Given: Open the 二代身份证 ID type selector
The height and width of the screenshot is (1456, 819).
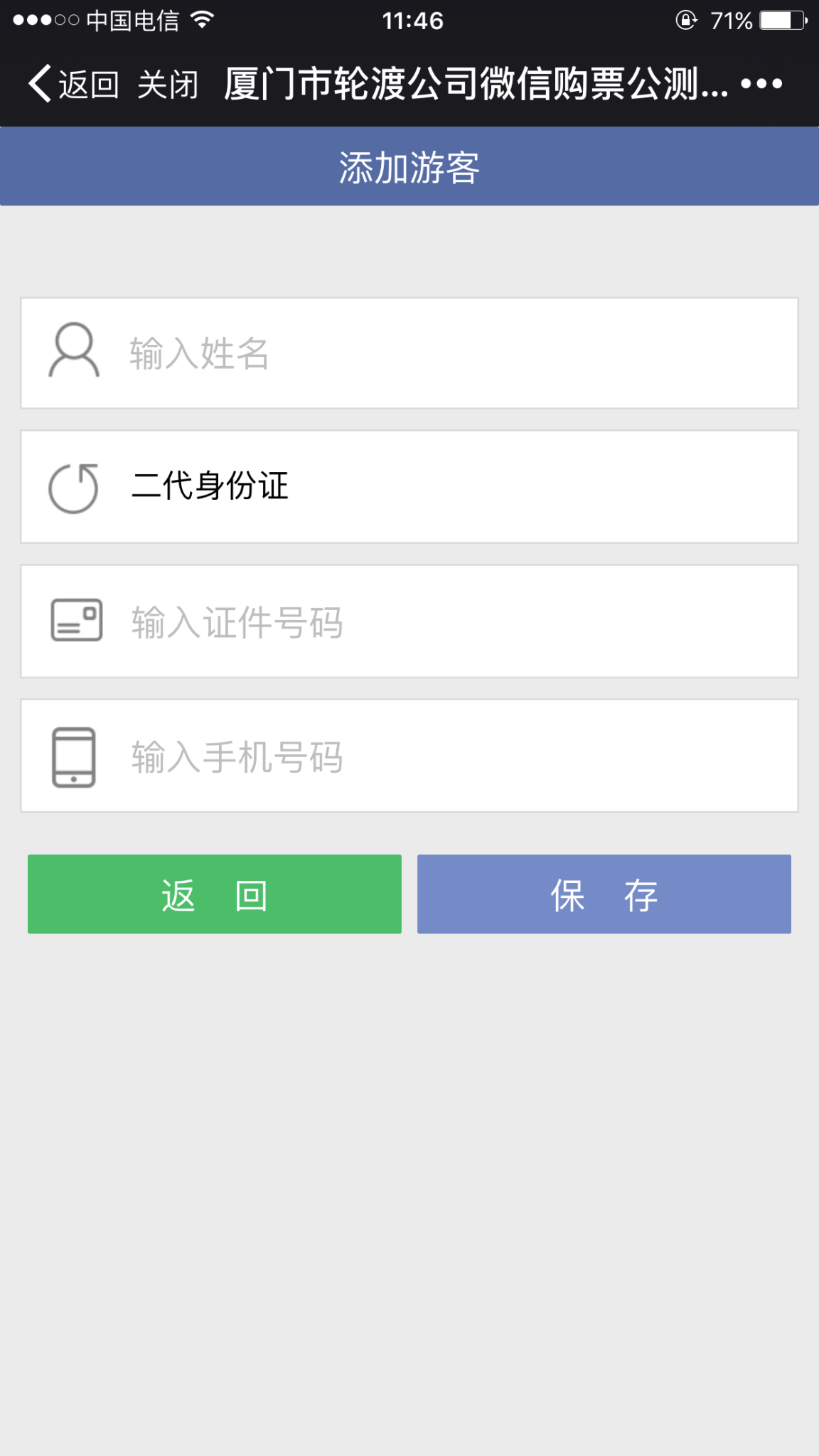Looking at the screenshot, I should [409, 487].
